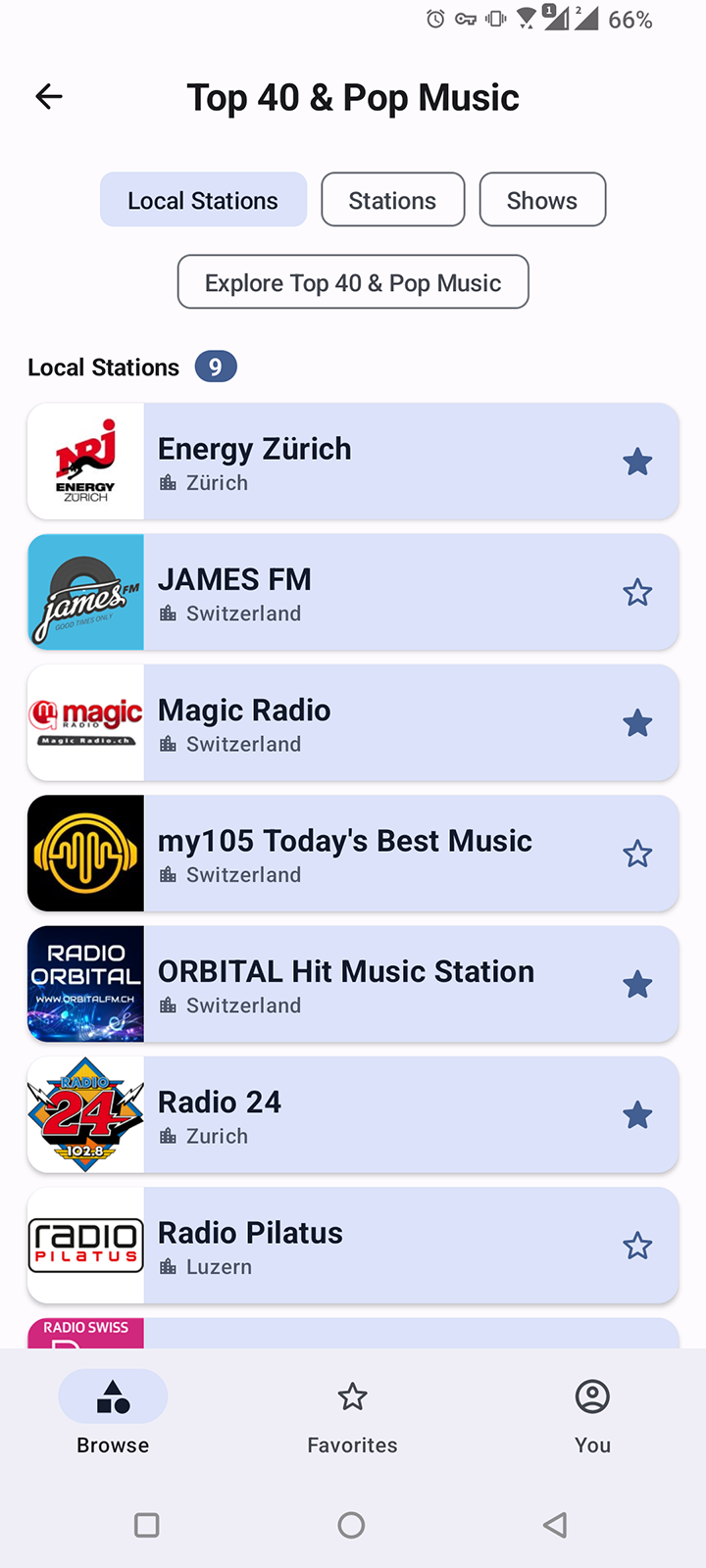Add Radio Pilatus to favorites
The image size is (706, 1568).
pos(637,1246)
